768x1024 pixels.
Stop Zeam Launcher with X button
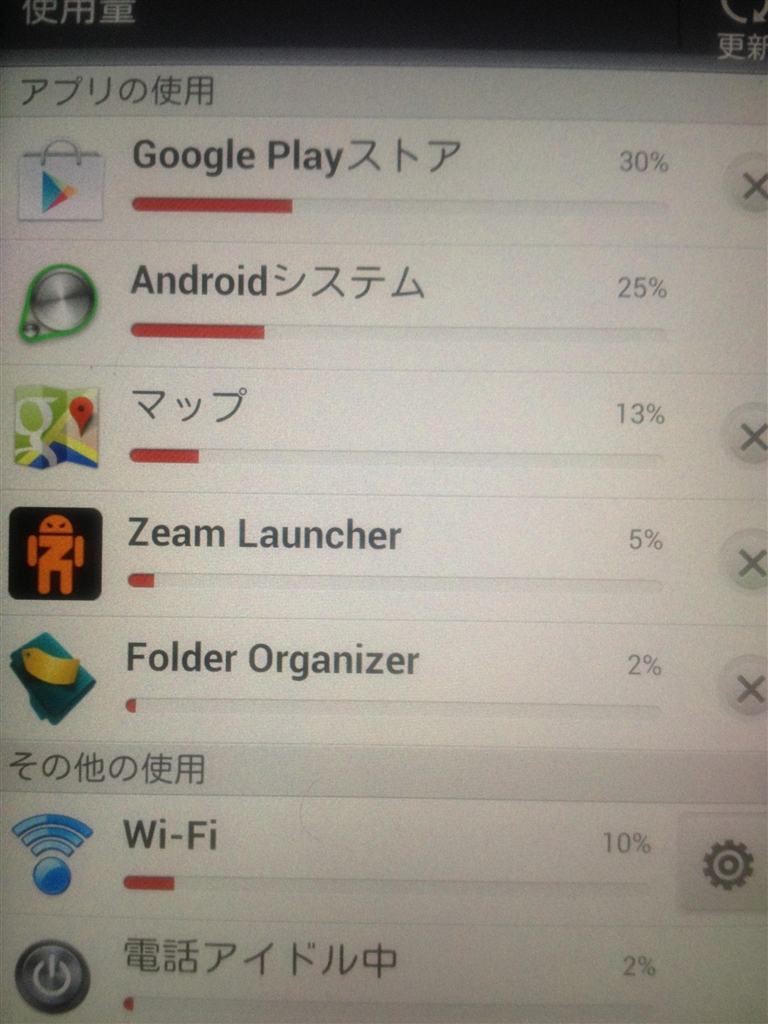point(750,564)
